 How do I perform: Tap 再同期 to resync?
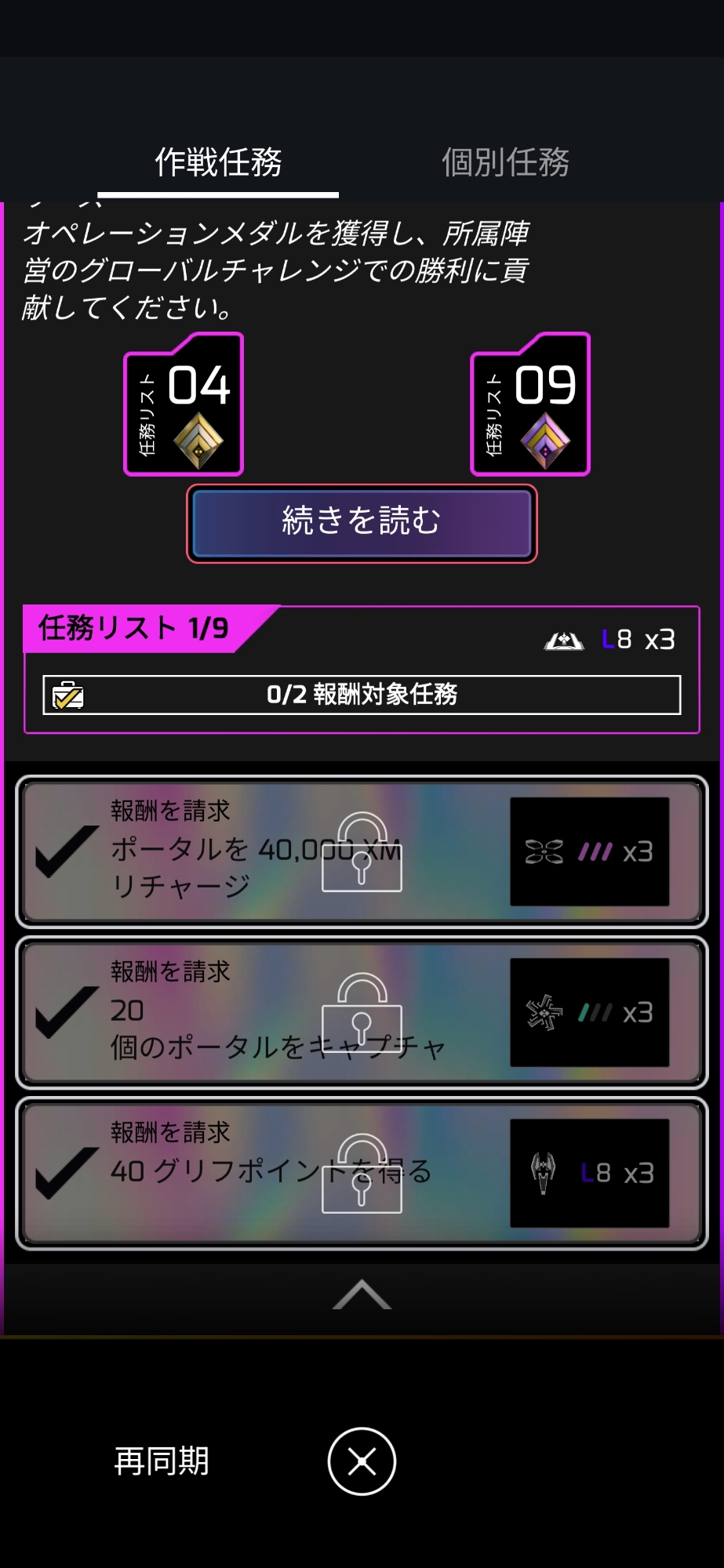[x=162, y=1461]
